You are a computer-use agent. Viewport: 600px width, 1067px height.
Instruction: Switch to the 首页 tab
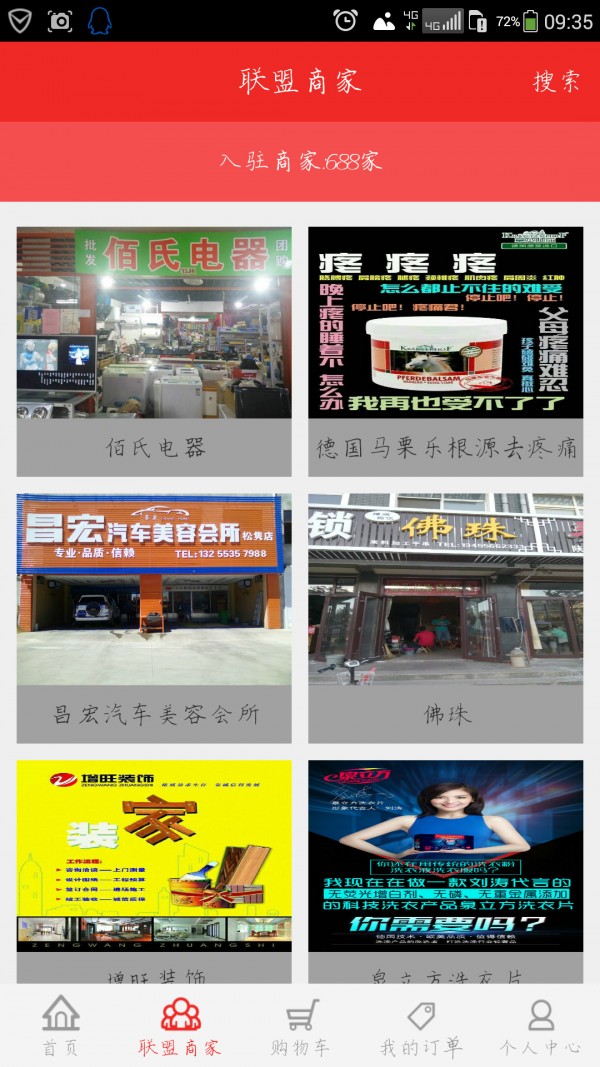pos(60,1026)
